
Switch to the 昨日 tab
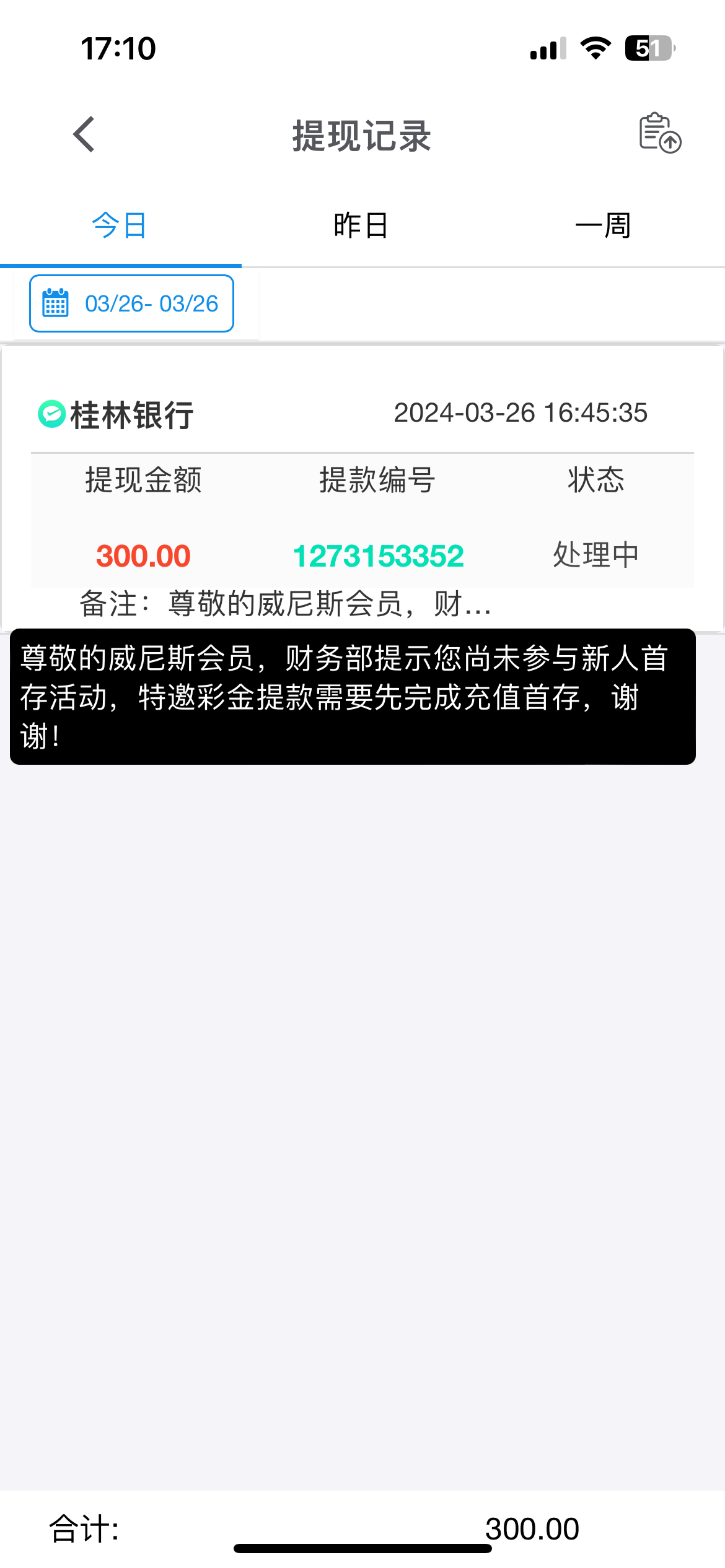click(361, 225)
